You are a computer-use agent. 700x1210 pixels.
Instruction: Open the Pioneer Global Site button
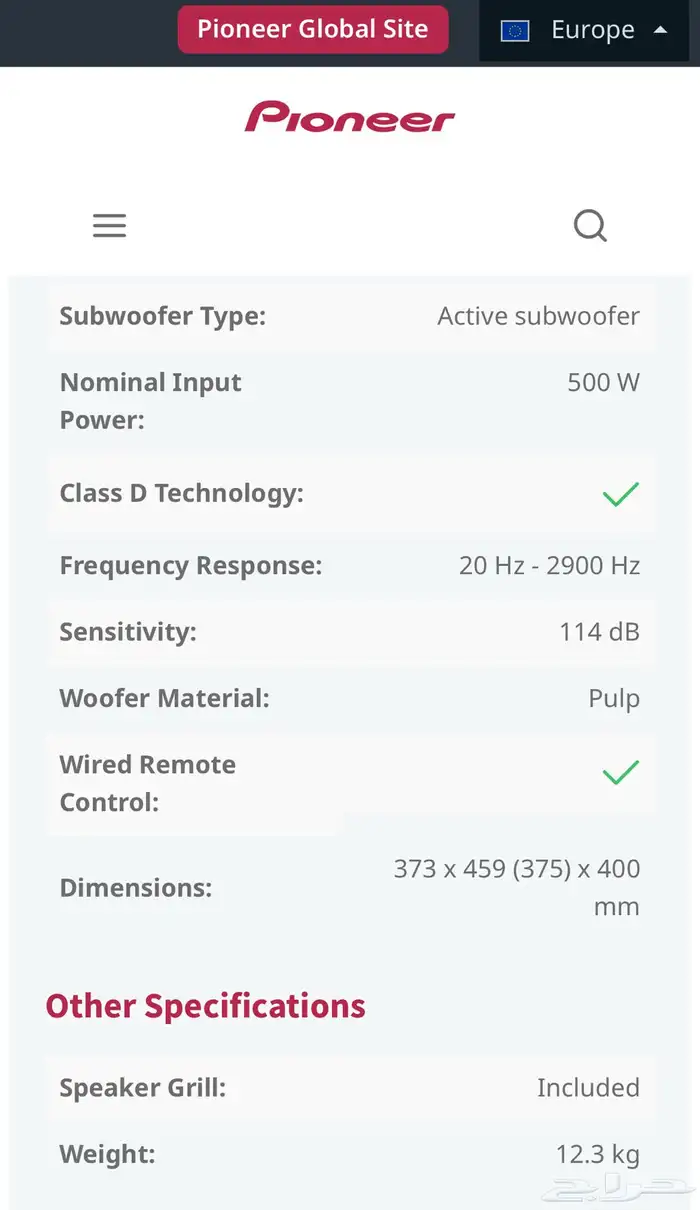313,29
